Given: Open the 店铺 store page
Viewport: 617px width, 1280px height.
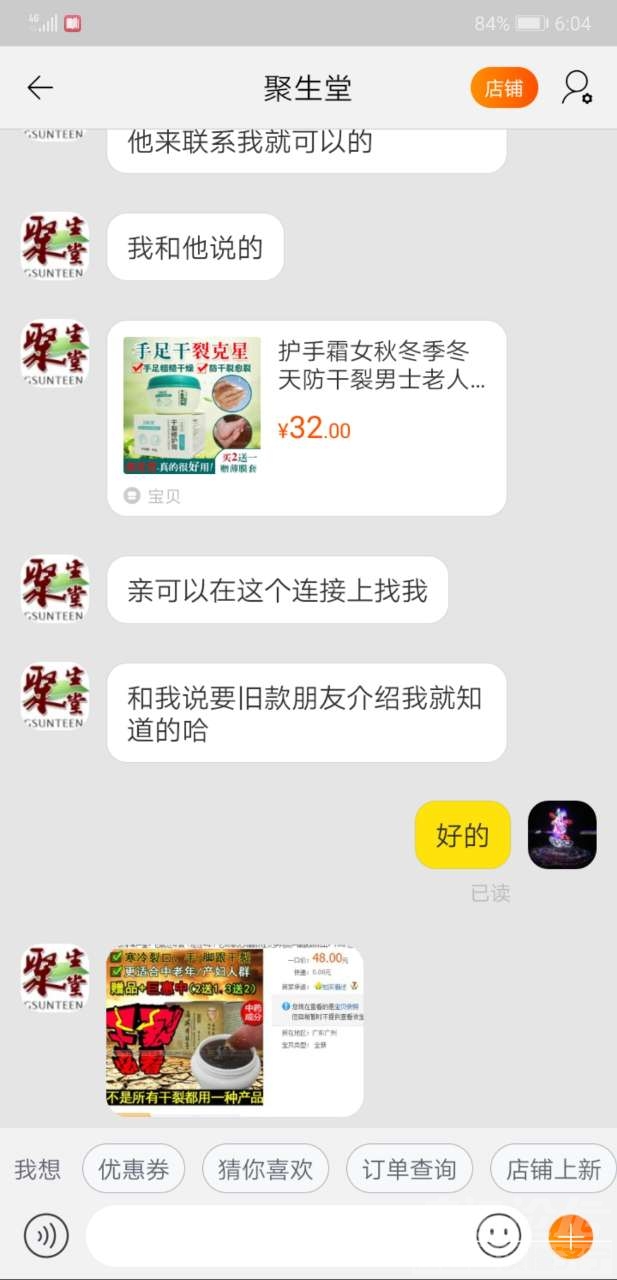Looking at the screenshot, I should coord(504,88).
